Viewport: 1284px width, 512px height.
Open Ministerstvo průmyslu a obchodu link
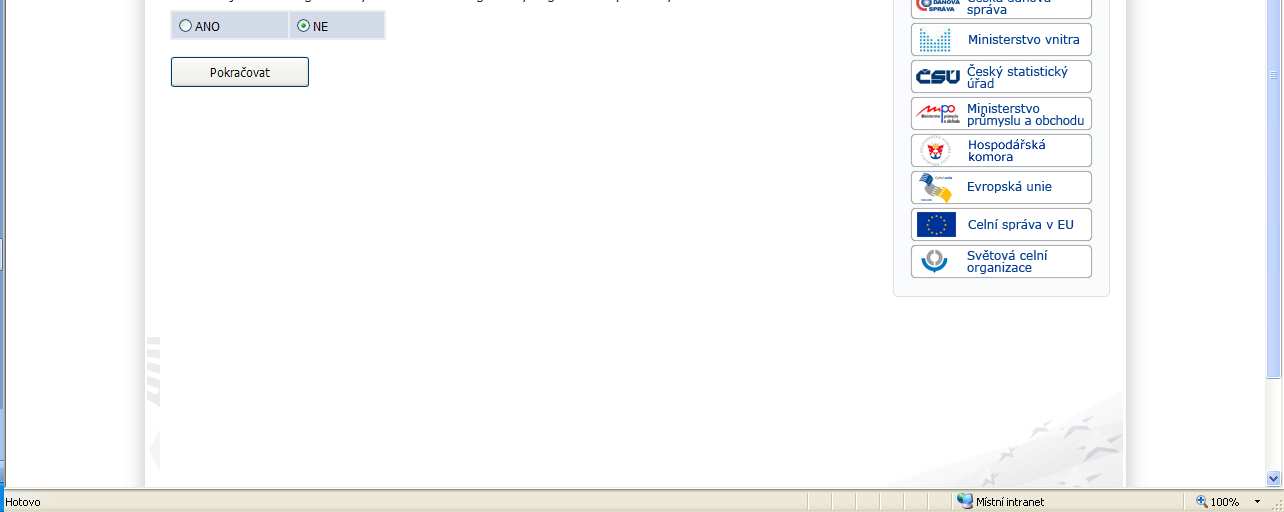coord(1001,114)
